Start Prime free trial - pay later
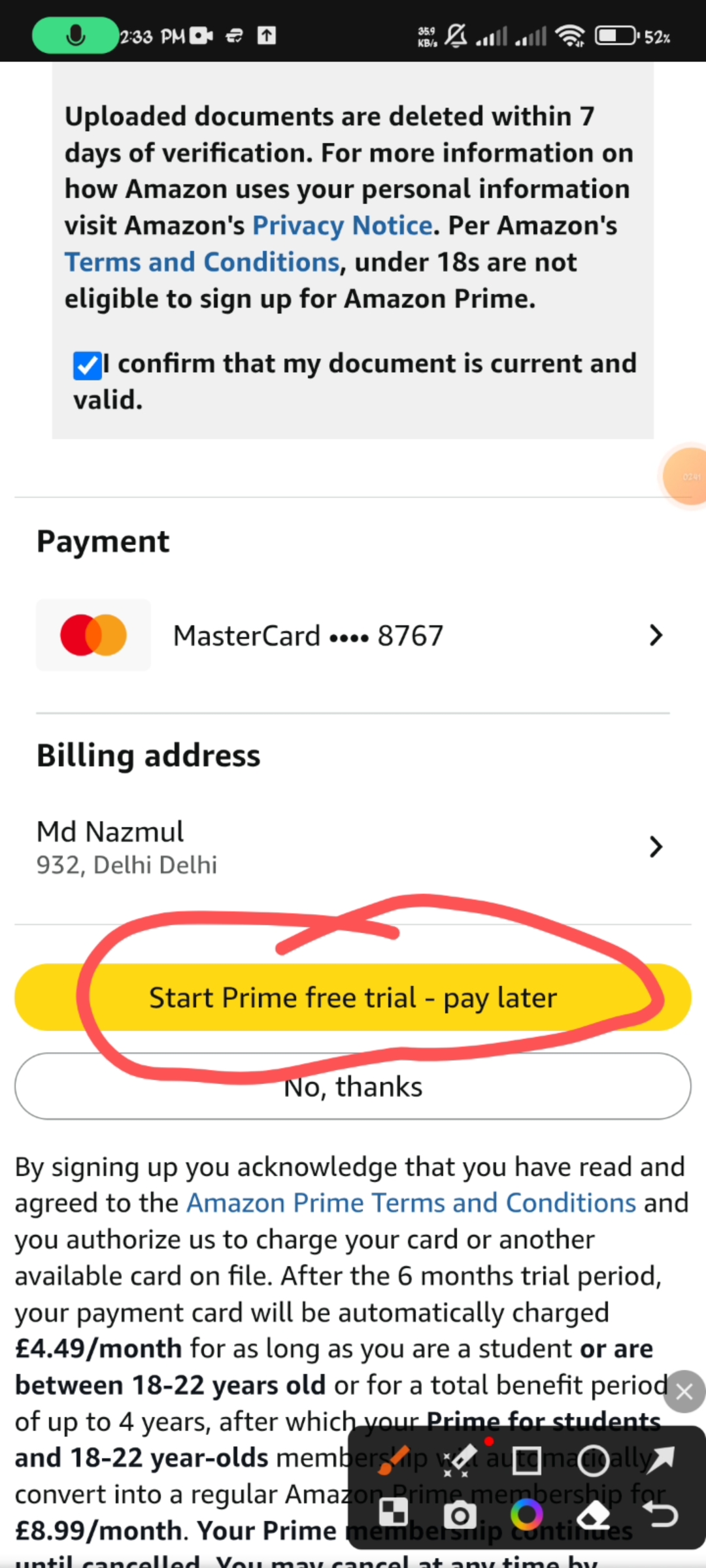Image resolution: width=706 pixels, height=1568 pixels. point(353,998)
